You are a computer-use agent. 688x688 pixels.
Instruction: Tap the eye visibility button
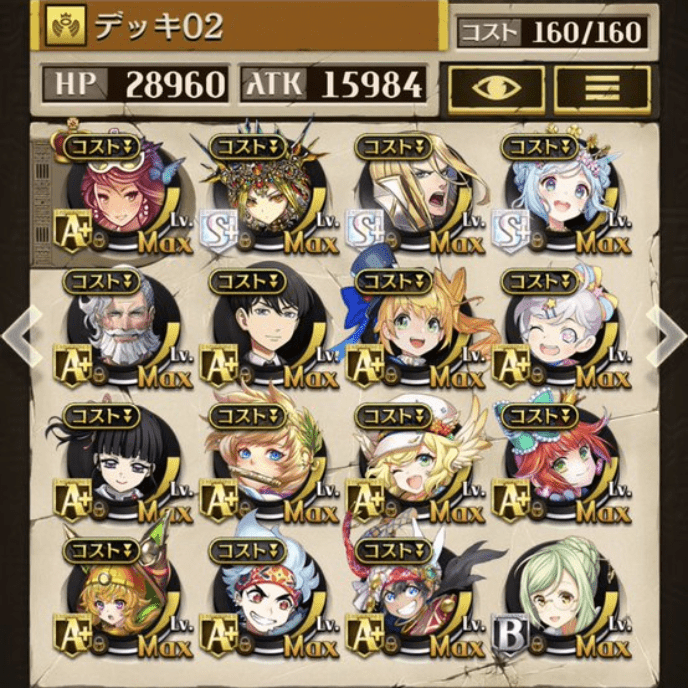[x=496, y=88]
